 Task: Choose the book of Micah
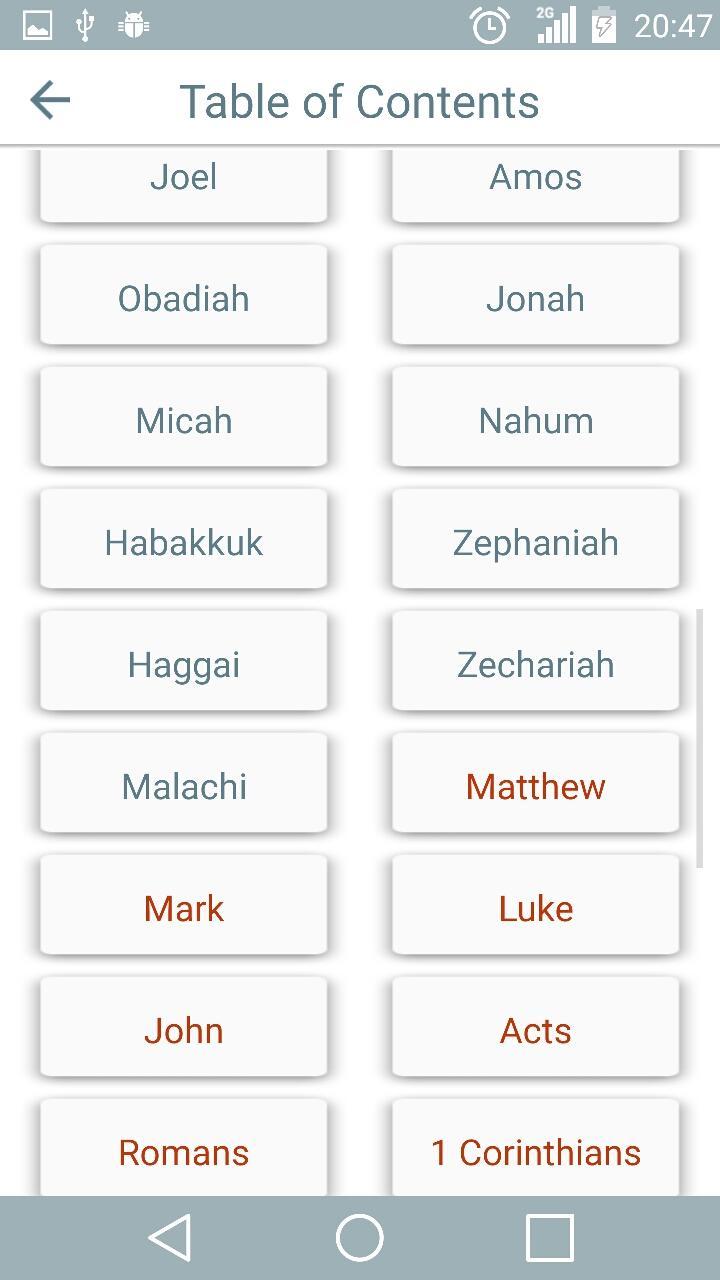point(184,420)
